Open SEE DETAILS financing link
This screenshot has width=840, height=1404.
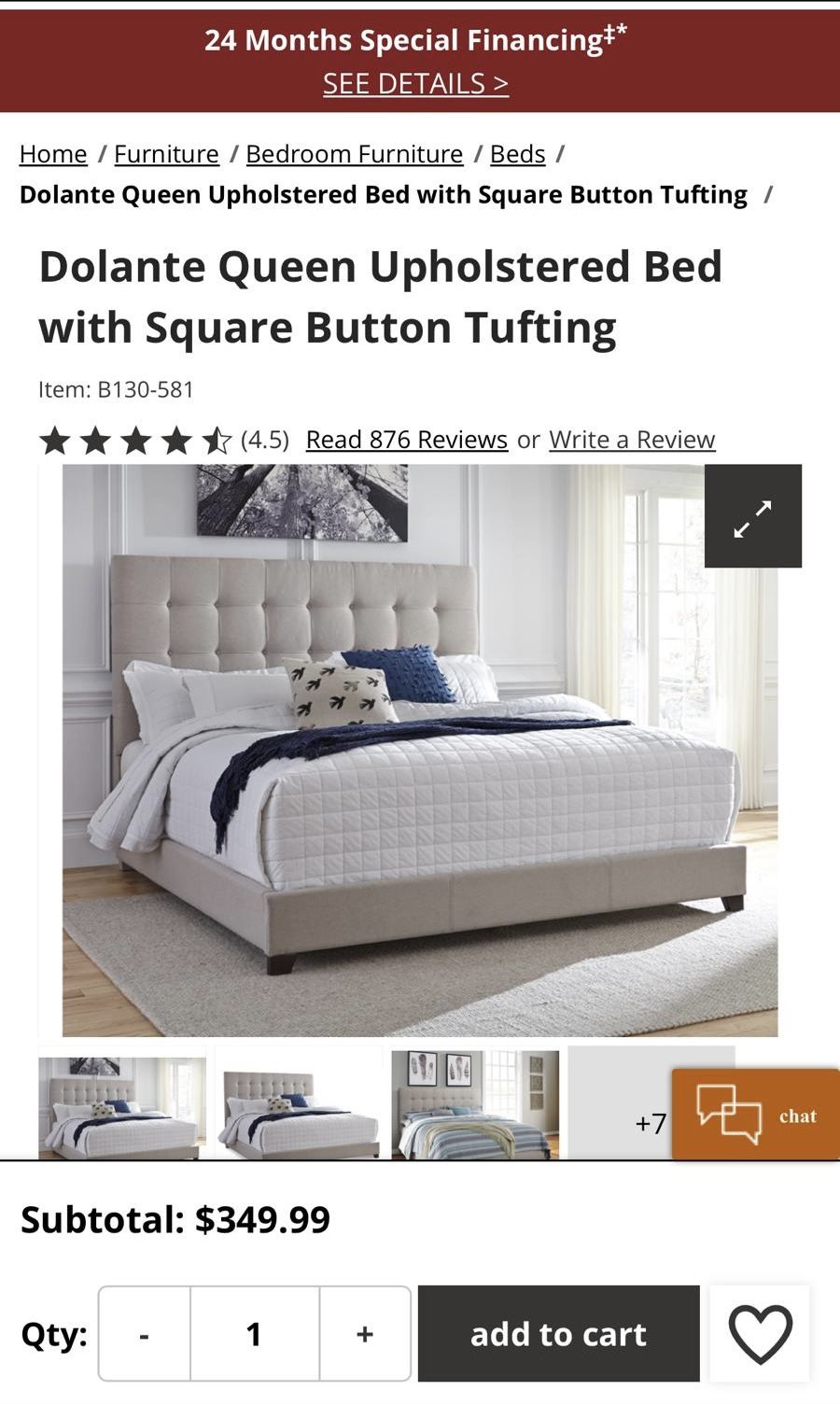(x=416, y=84)
